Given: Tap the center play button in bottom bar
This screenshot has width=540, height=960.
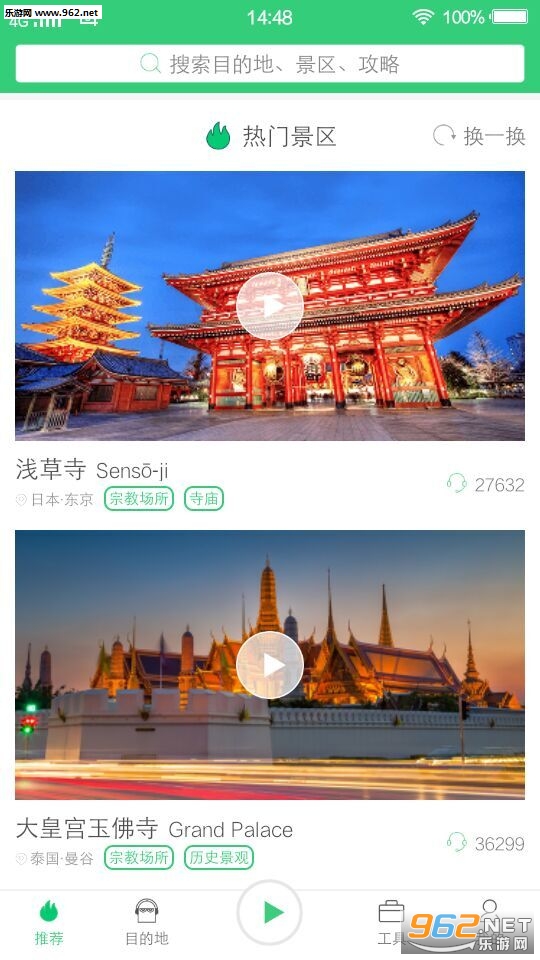Looking at the screenshot, I should (x=269, y=912).
